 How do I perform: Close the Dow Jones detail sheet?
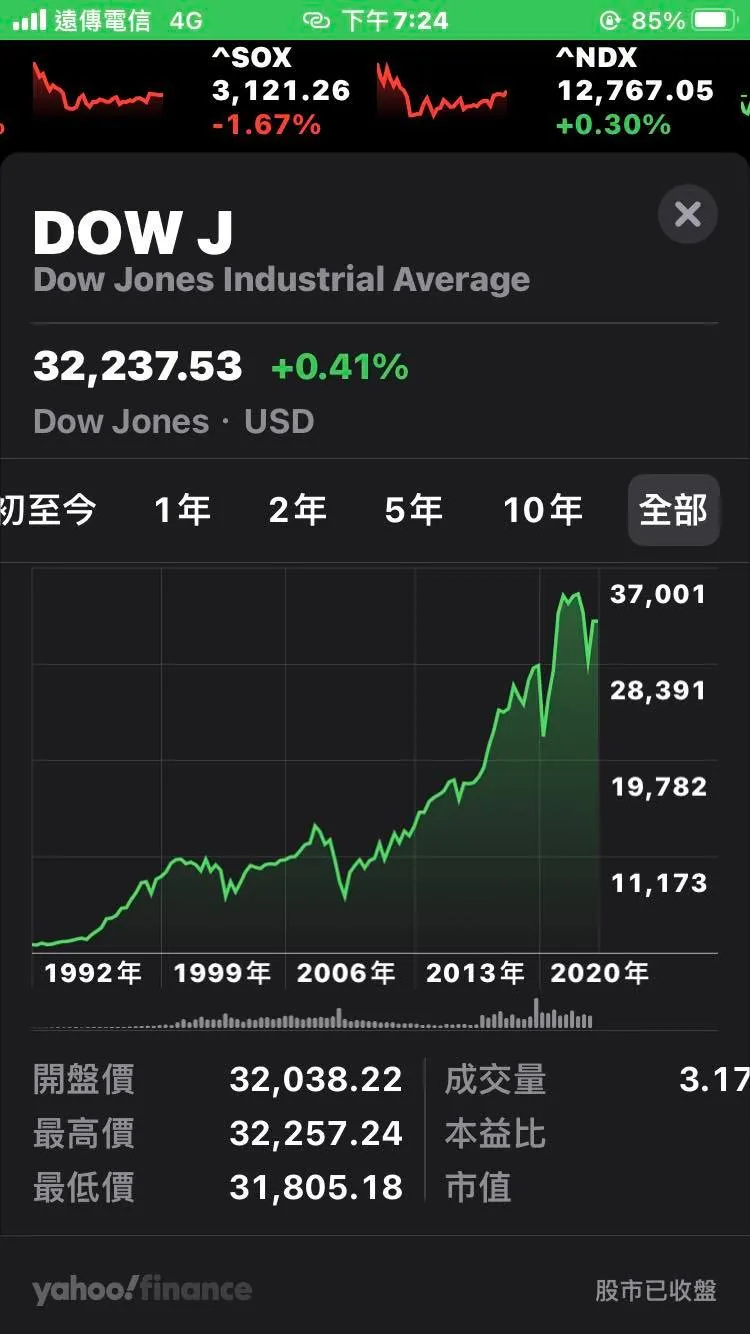click(688, 214)
